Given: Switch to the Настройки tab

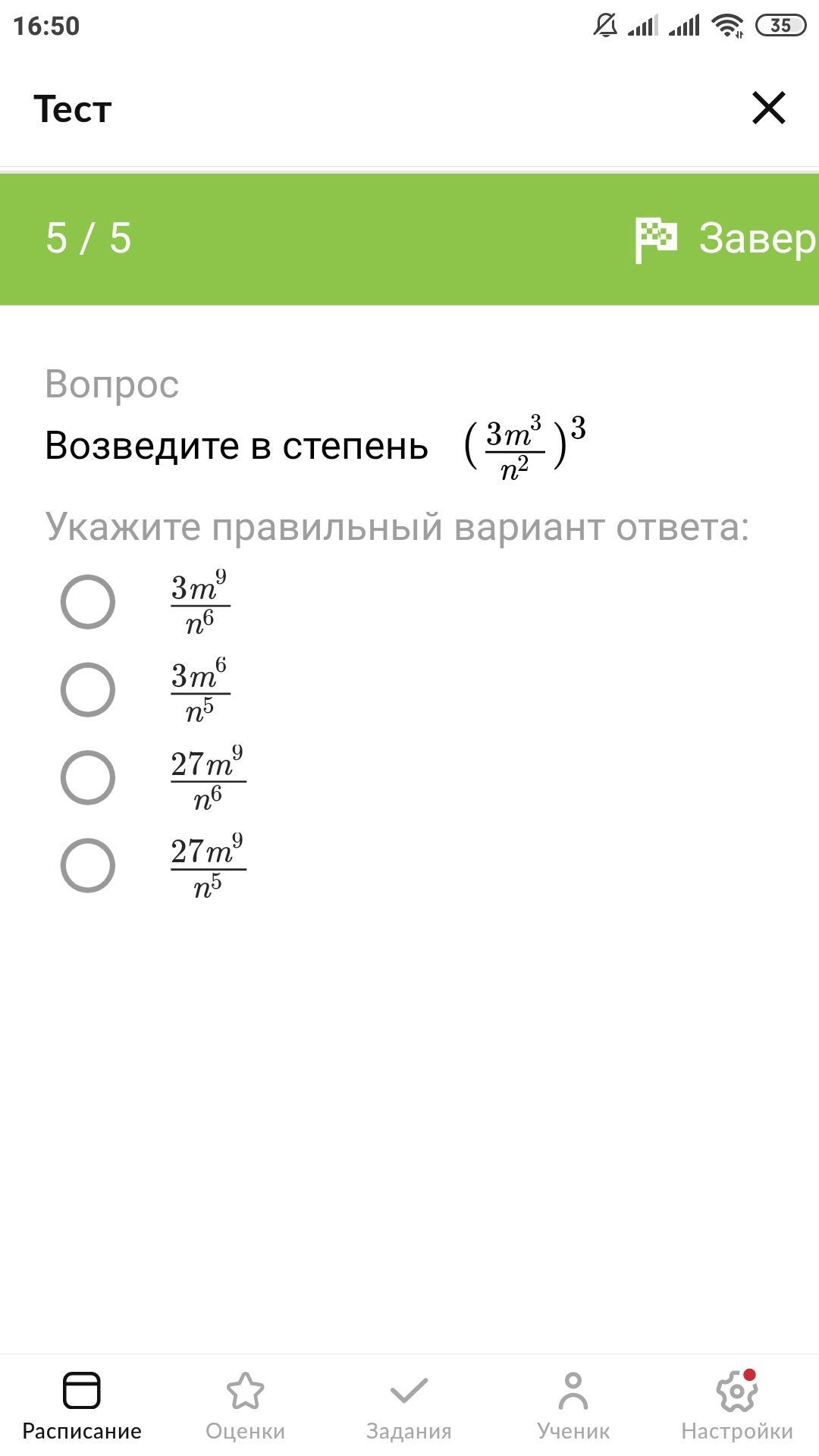Looking at the screenshot, I should 737,1406.
